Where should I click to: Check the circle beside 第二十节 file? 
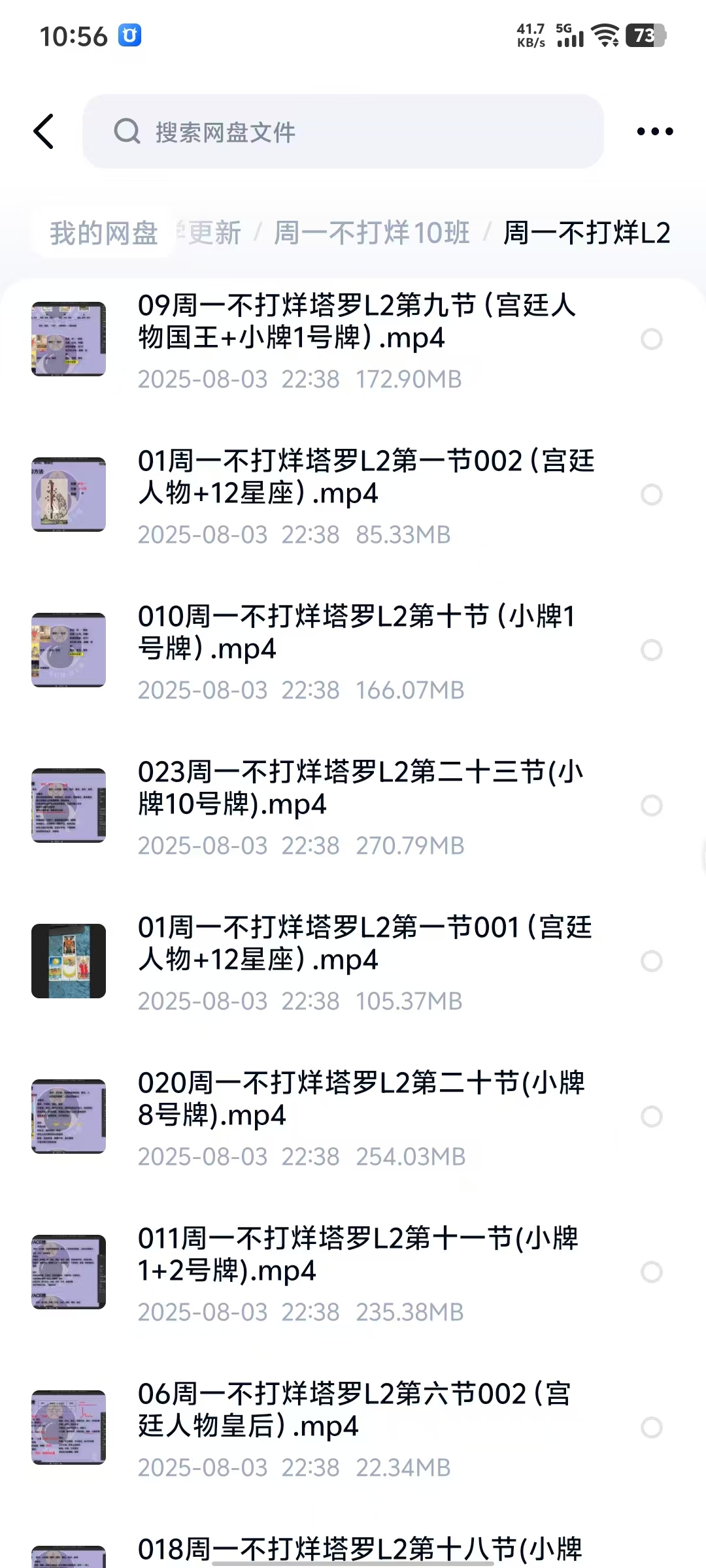[x=651, y=1117]
